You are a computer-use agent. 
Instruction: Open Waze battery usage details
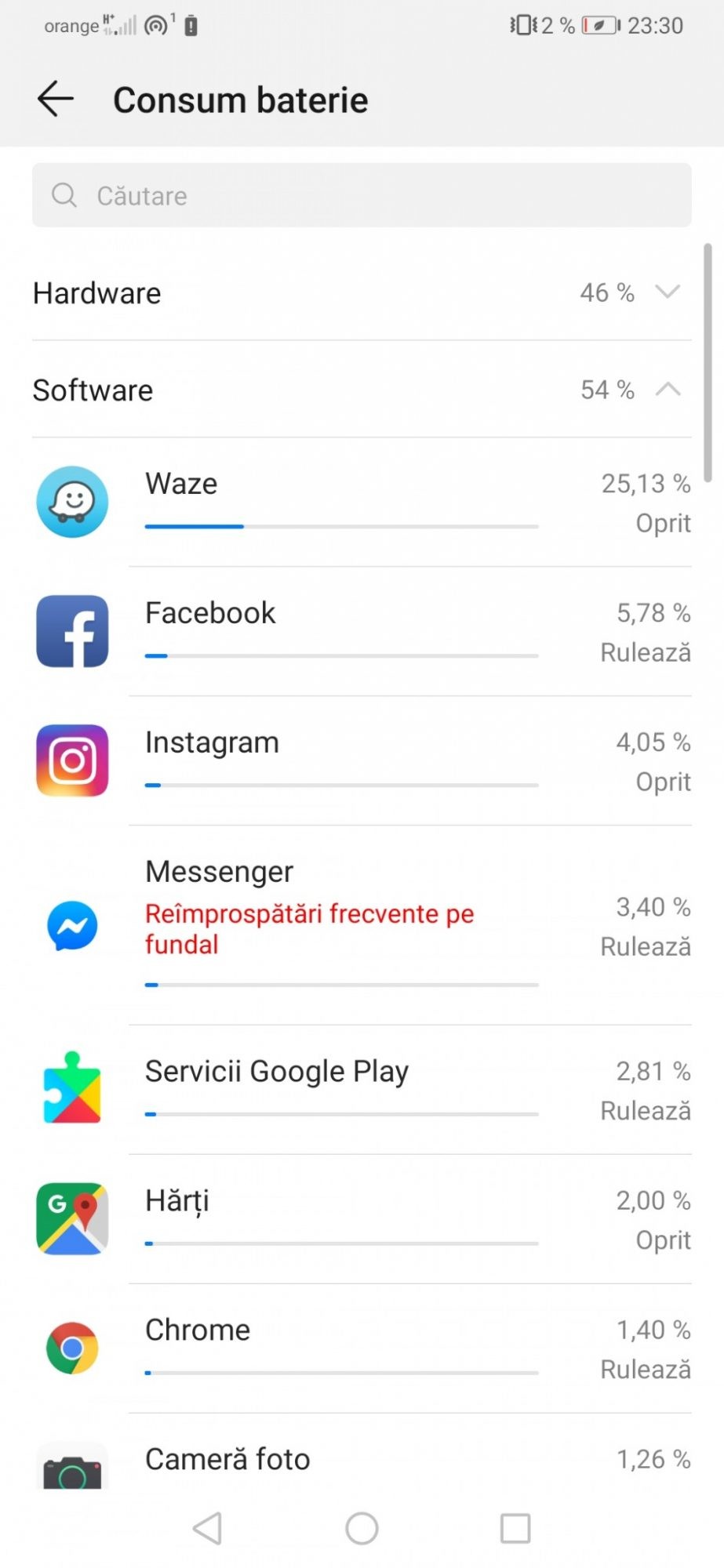pyautogui.click(x=361, y=503)
